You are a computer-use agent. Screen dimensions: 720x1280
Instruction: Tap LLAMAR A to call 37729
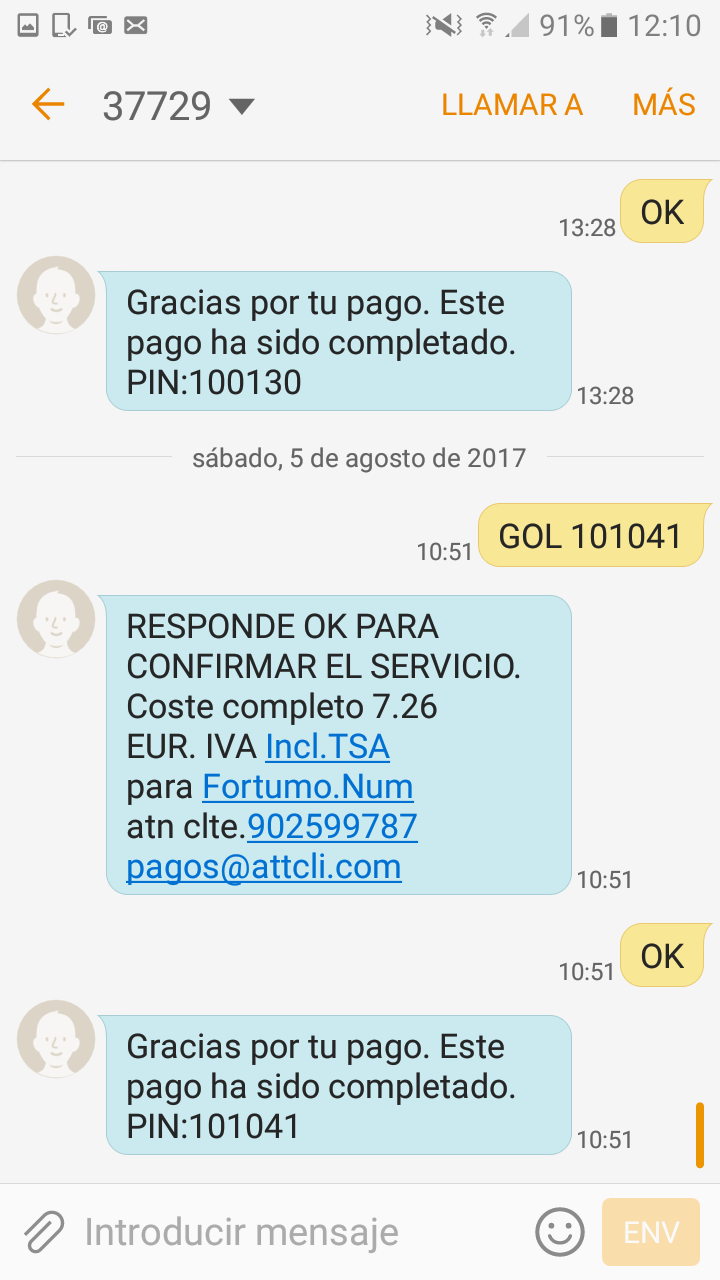tap(512, 105)
